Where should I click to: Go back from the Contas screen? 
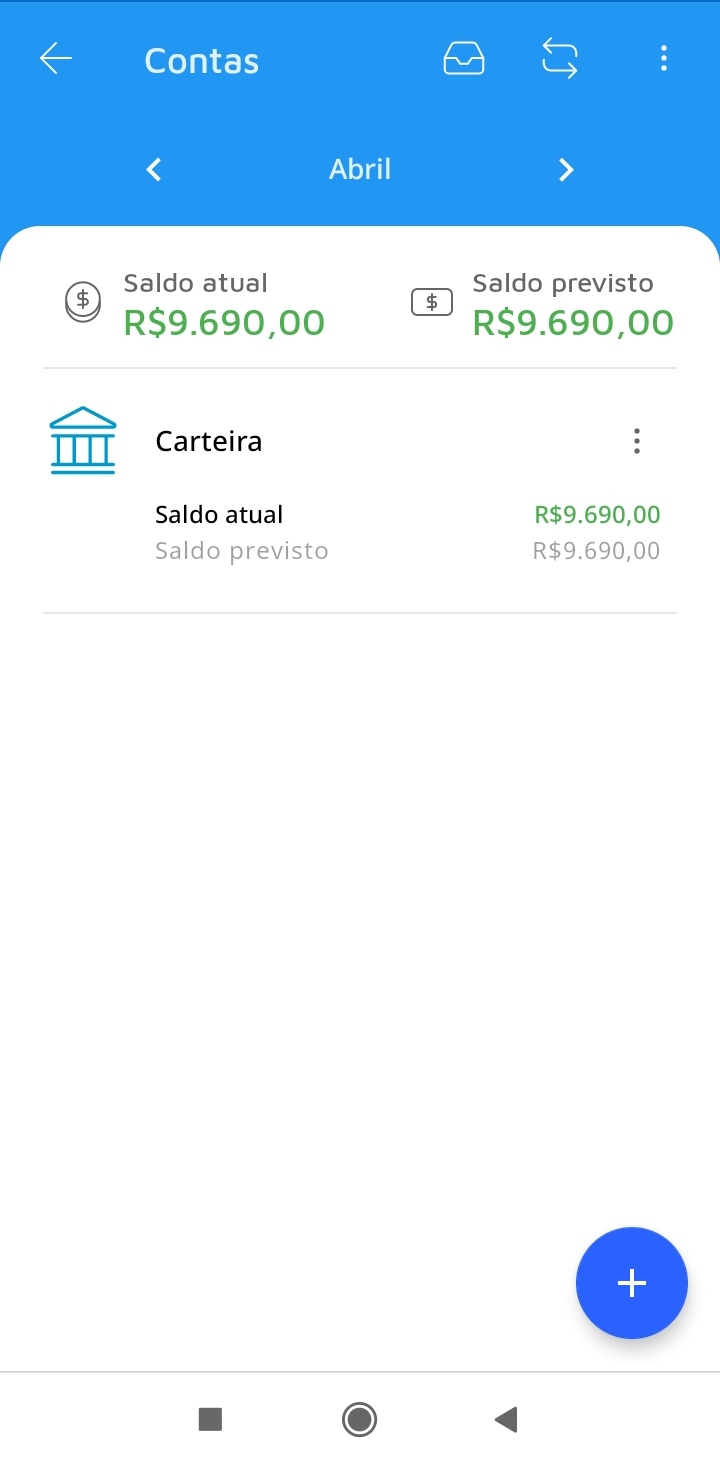click(56, 60)
